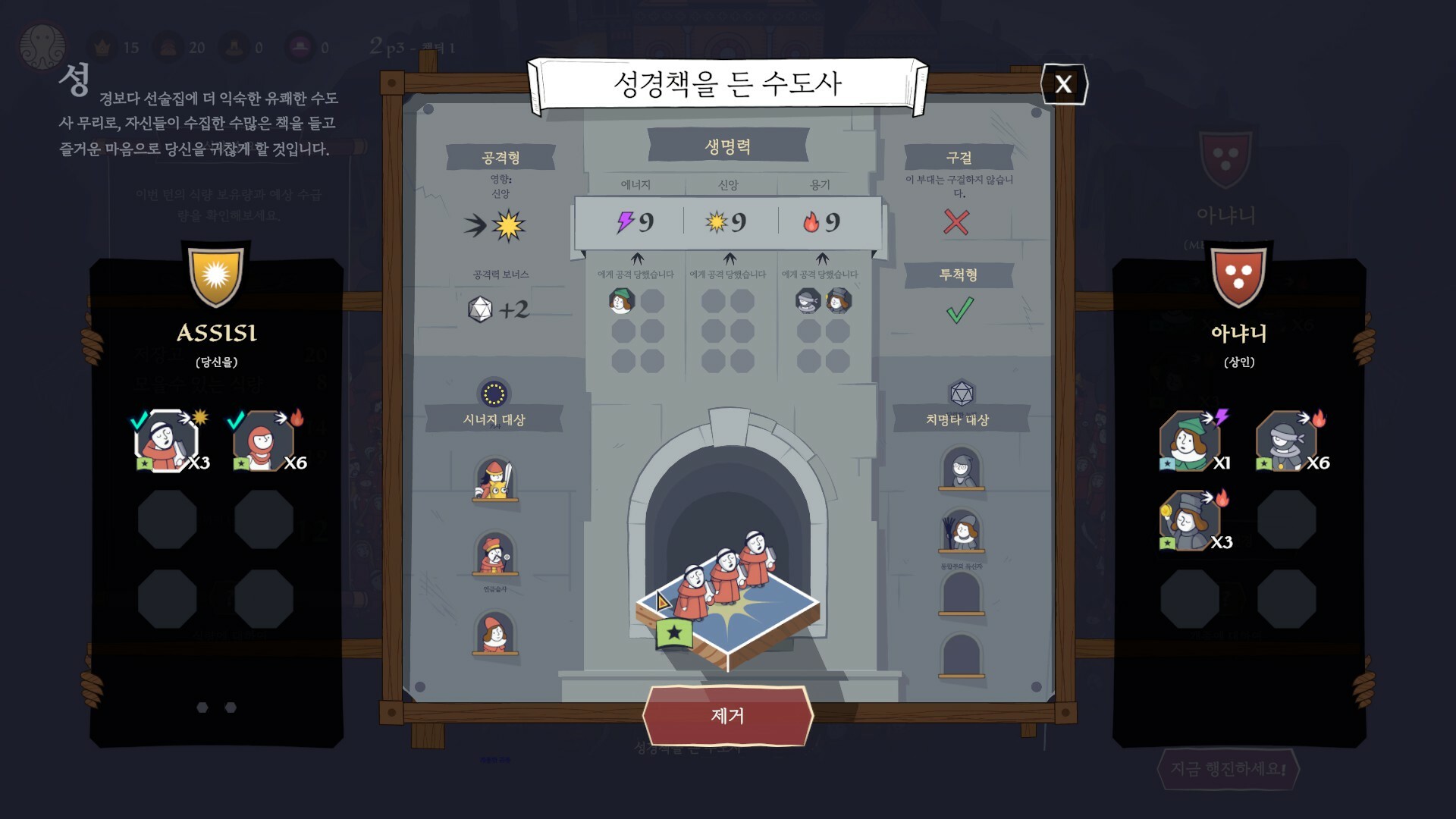Select Assisi's monk unit marked X3
The image size is (1456, 819).
pos(167,441)
